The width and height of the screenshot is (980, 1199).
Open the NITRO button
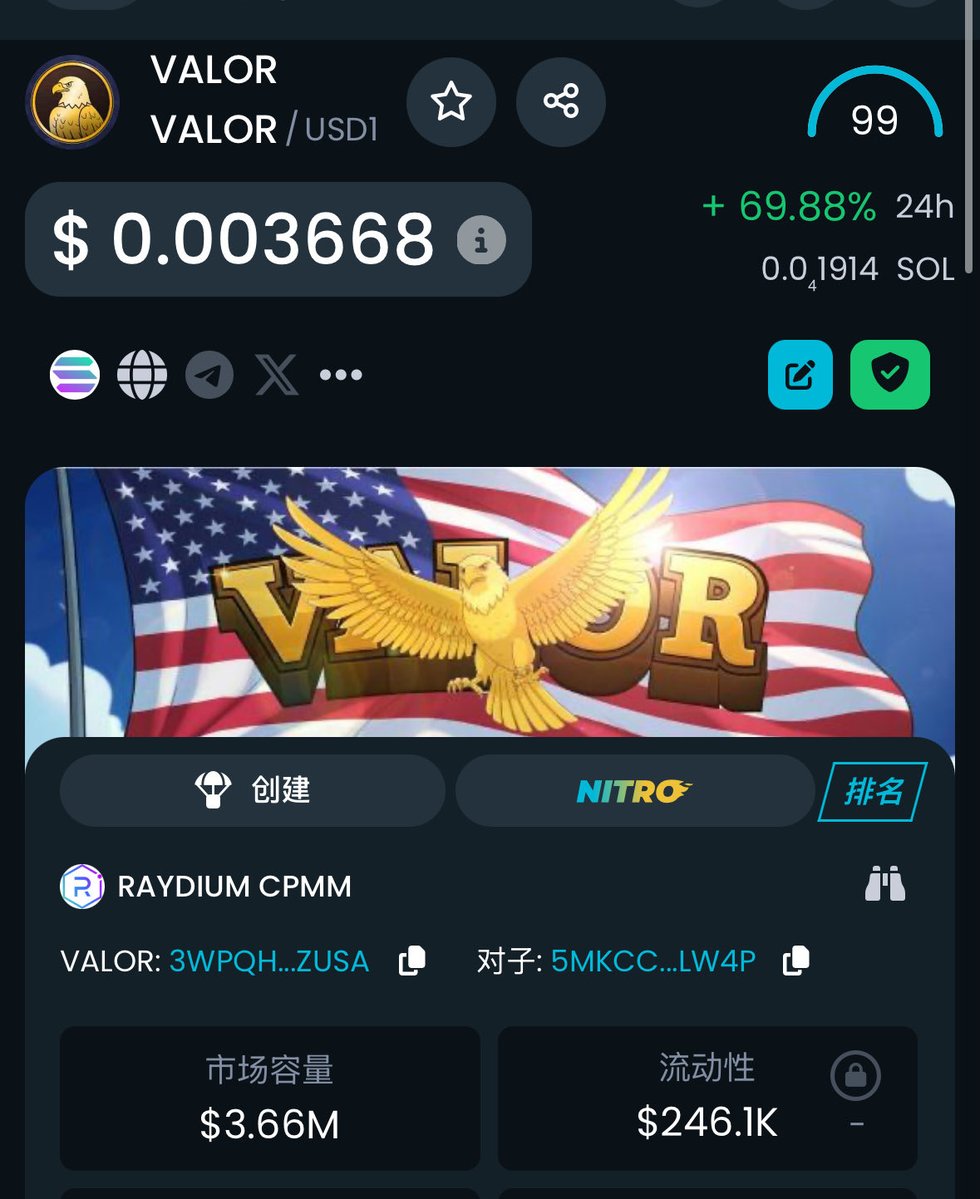pyautogui.click(x=634, y=791)
